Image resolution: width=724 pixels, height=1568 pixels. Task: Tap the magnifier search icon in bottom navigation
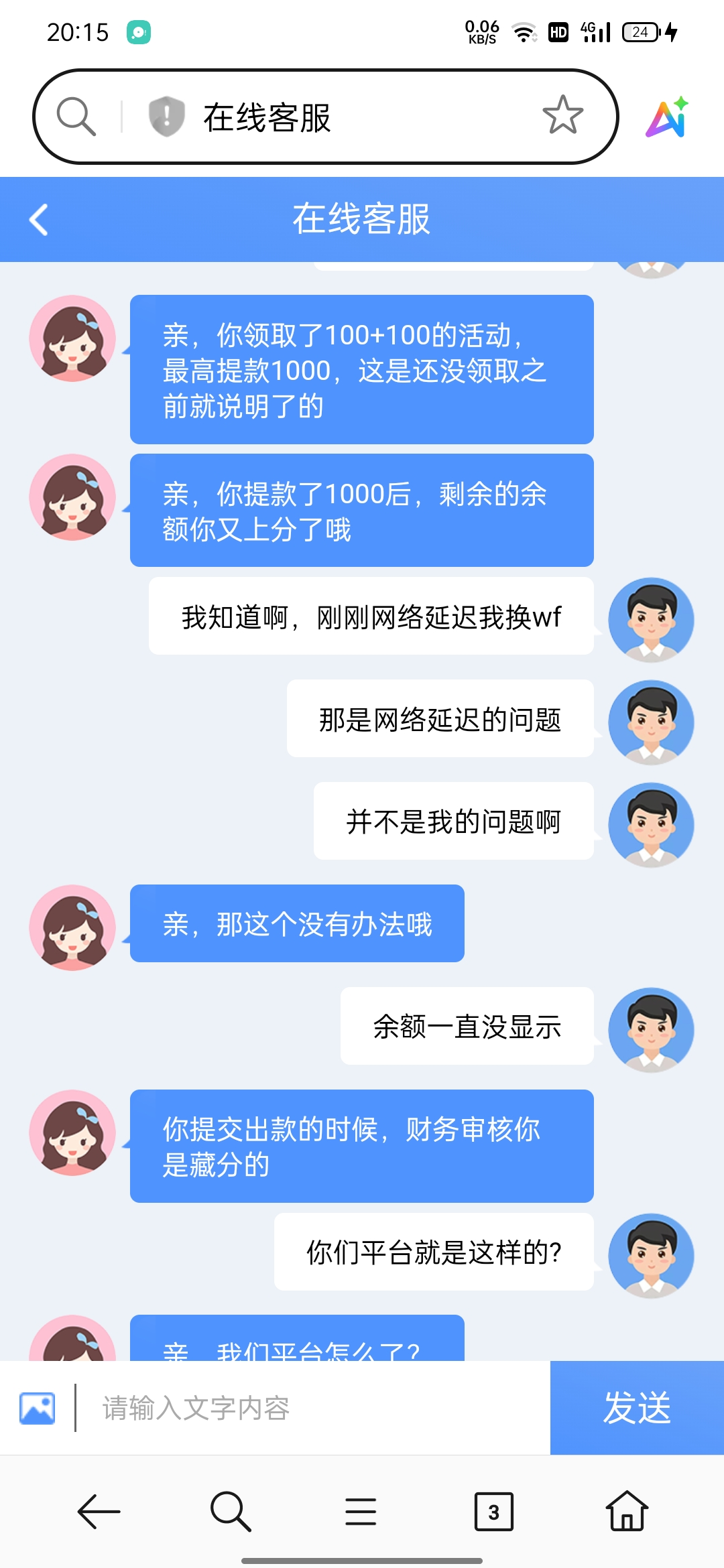(x=229, y=1511)
